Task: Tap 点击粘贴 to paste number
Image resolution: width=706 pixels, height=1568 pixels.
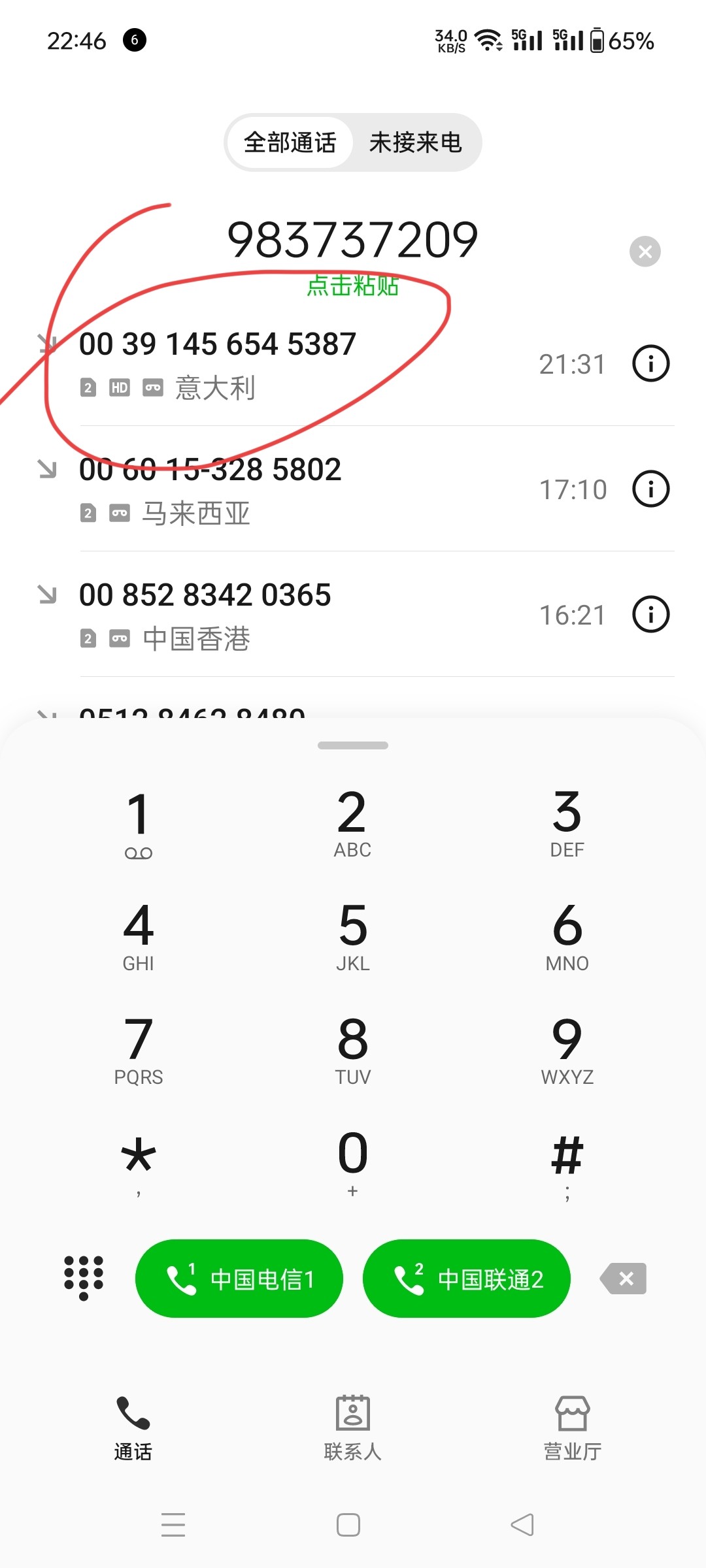Action: (x=353, y=286)
